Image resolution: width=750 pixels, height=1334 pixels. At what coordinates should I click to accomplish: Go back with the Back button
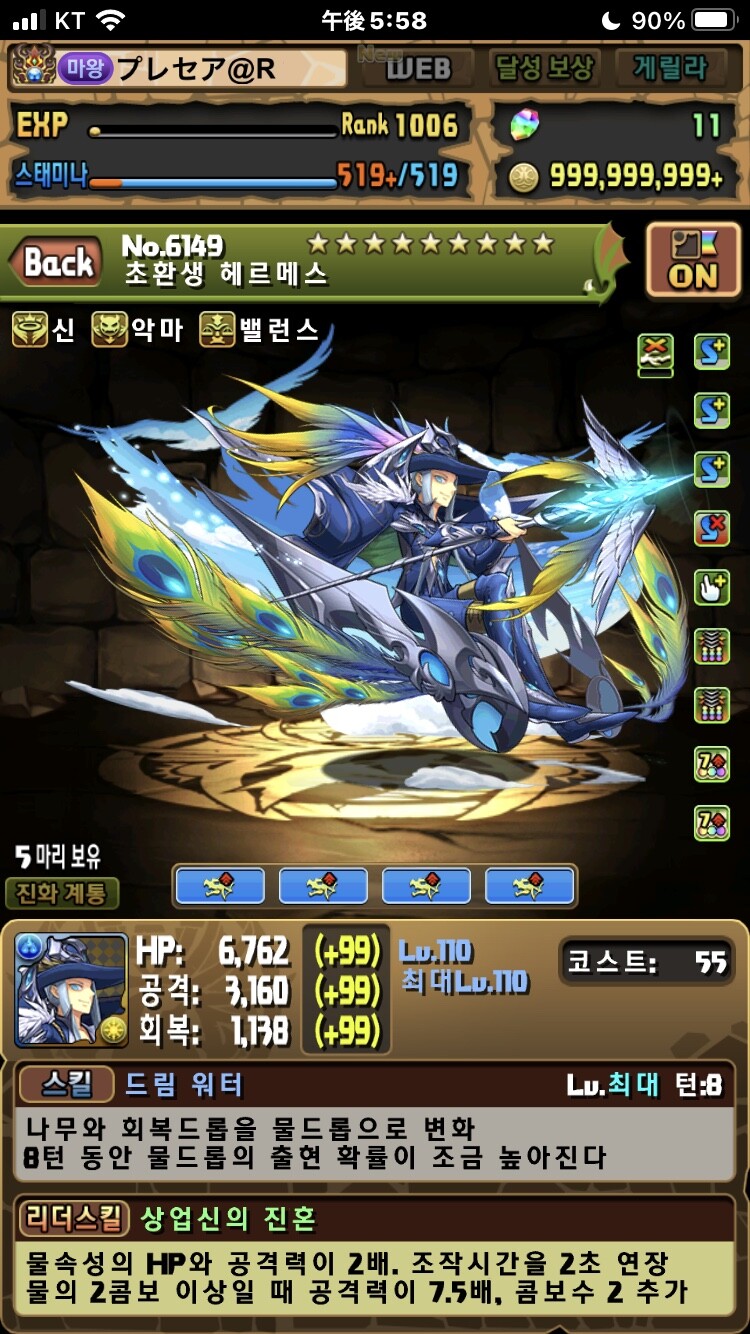(x=58, y=263)
